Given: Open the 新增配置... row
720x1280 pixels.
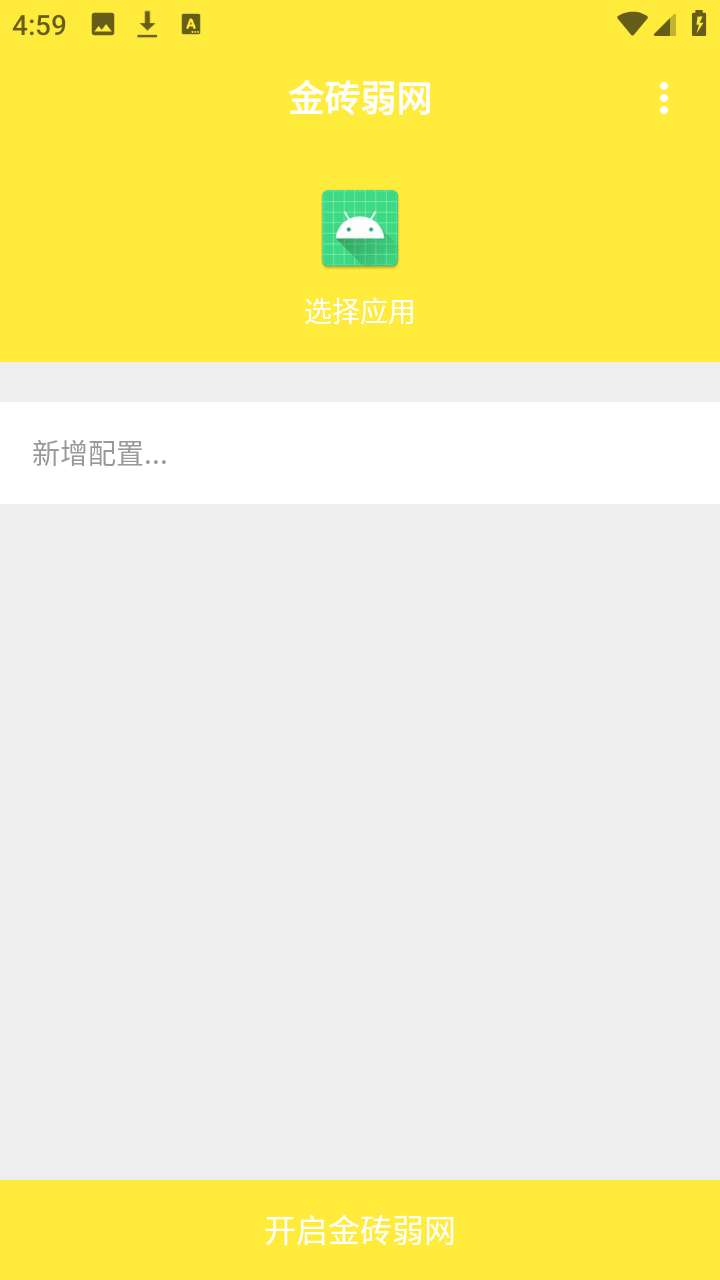Looking at the screenshot, I should tap(360, 453).
